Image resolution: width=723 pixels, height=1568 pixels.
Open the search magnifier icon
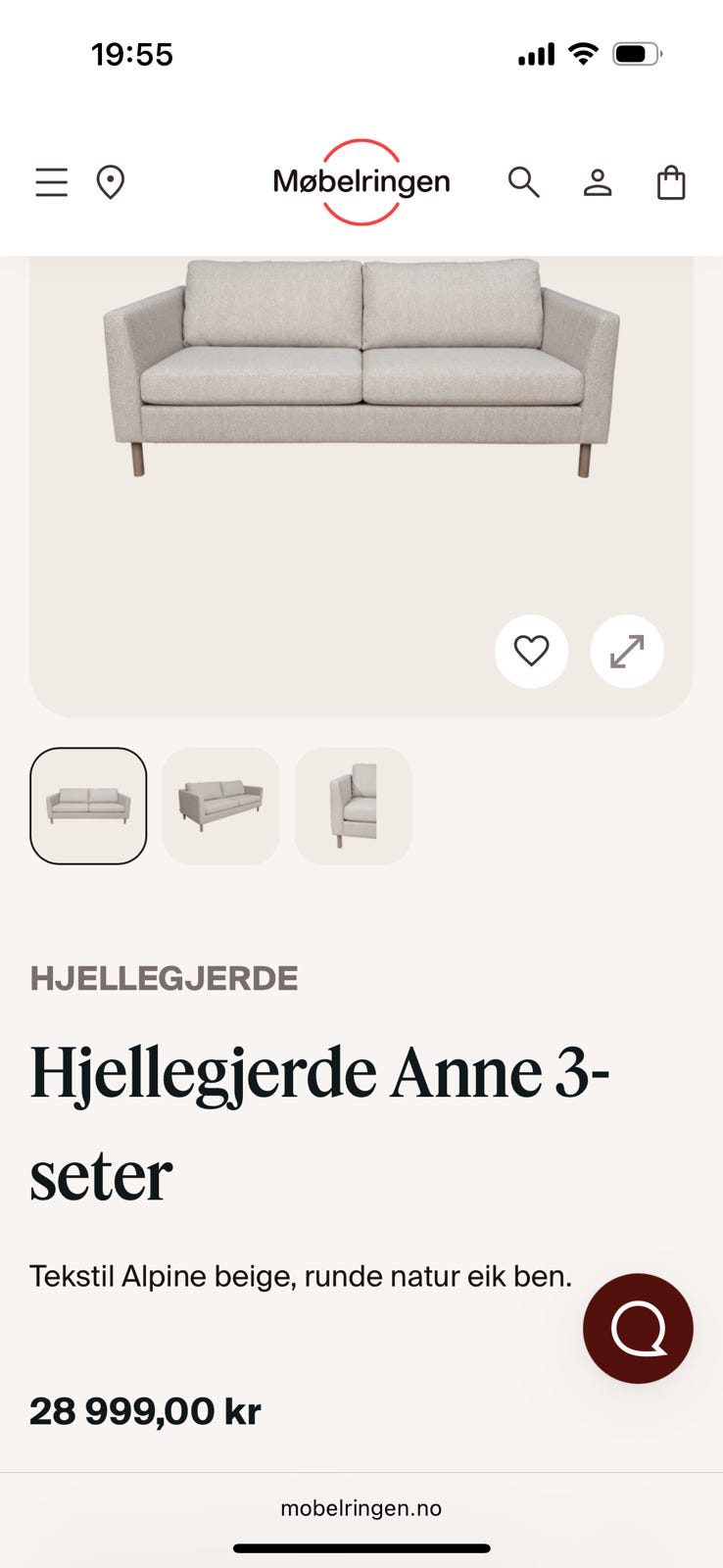pos(524,182)
